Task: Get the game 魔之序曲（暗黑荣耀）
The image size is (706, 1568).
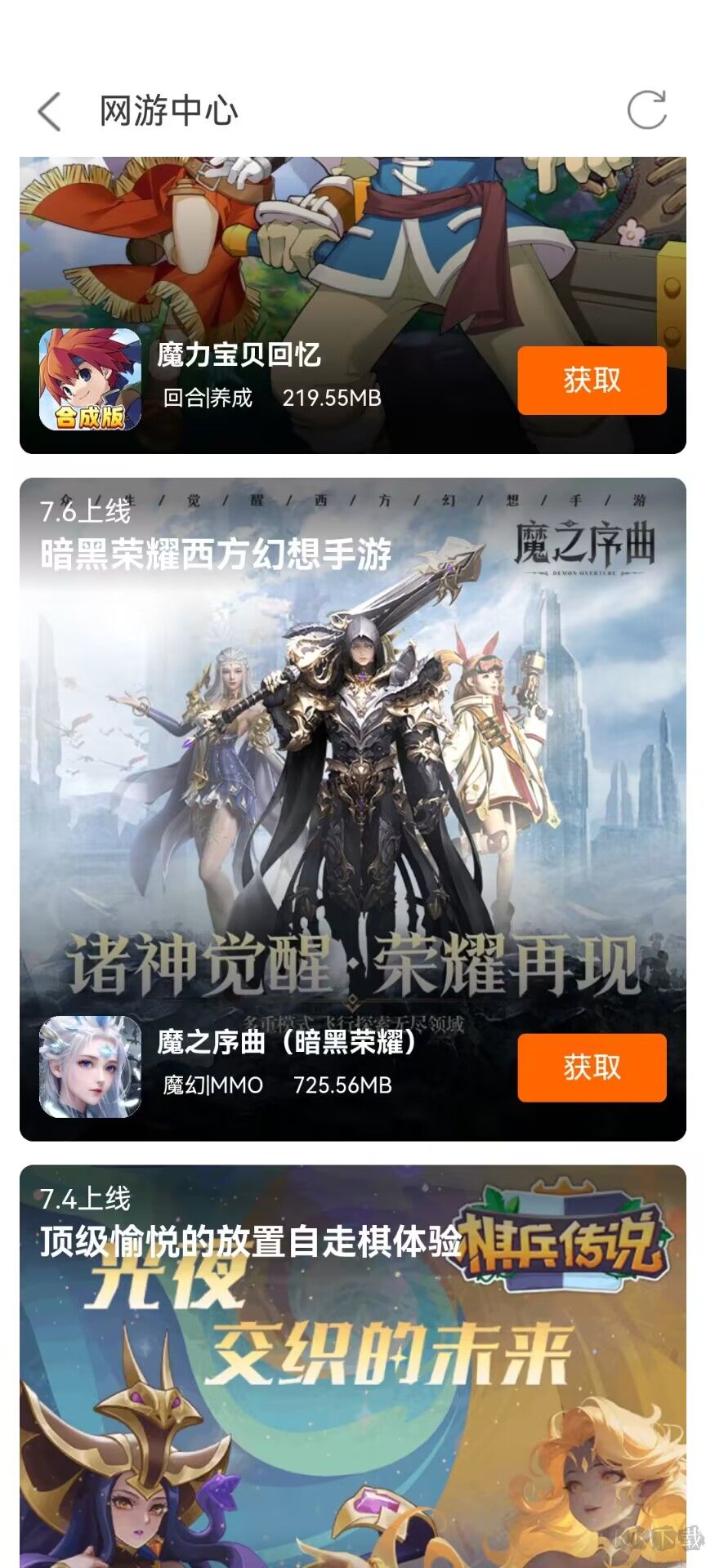Action: click(x=592, y=1067)
